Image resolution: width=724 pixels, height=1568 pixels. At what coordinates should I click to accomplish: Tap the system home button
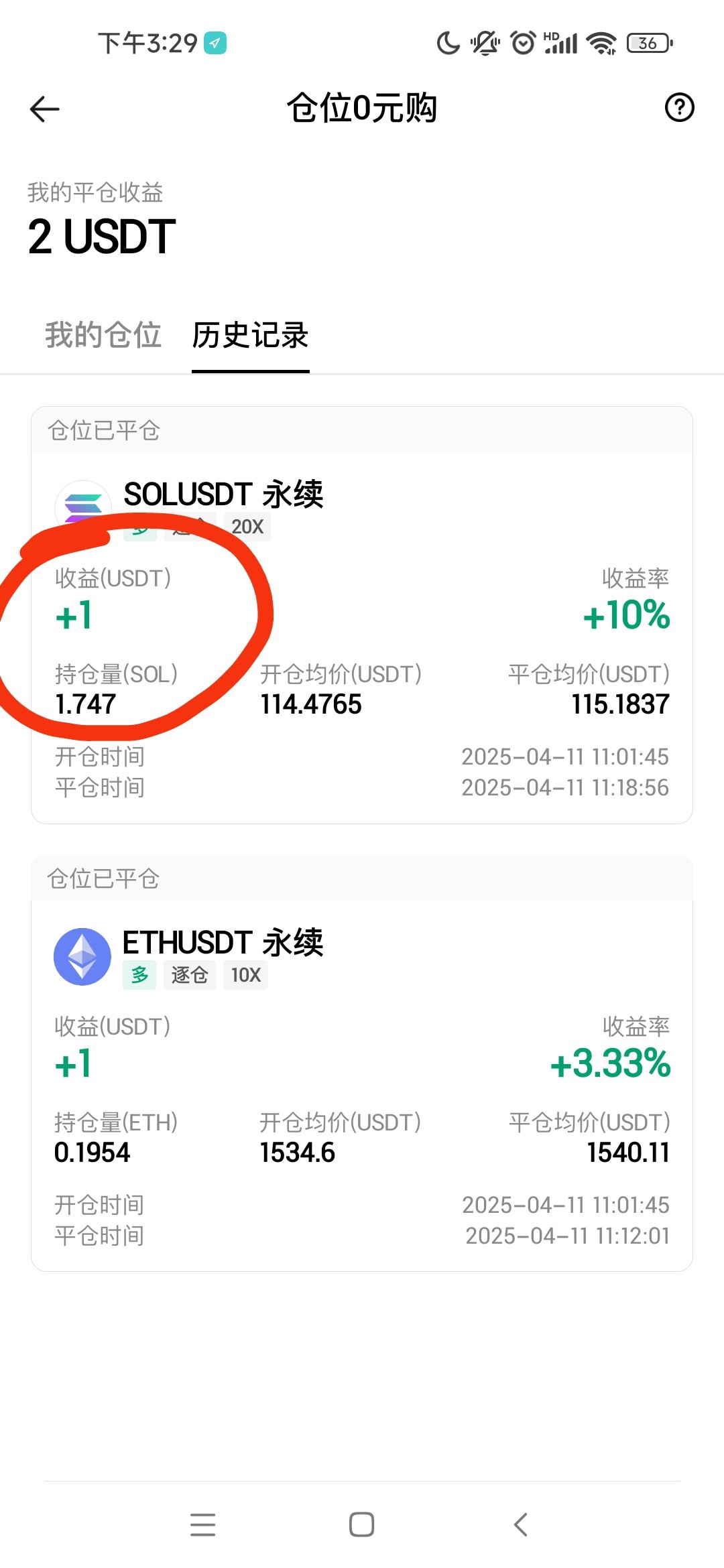tap(361, 1524)
